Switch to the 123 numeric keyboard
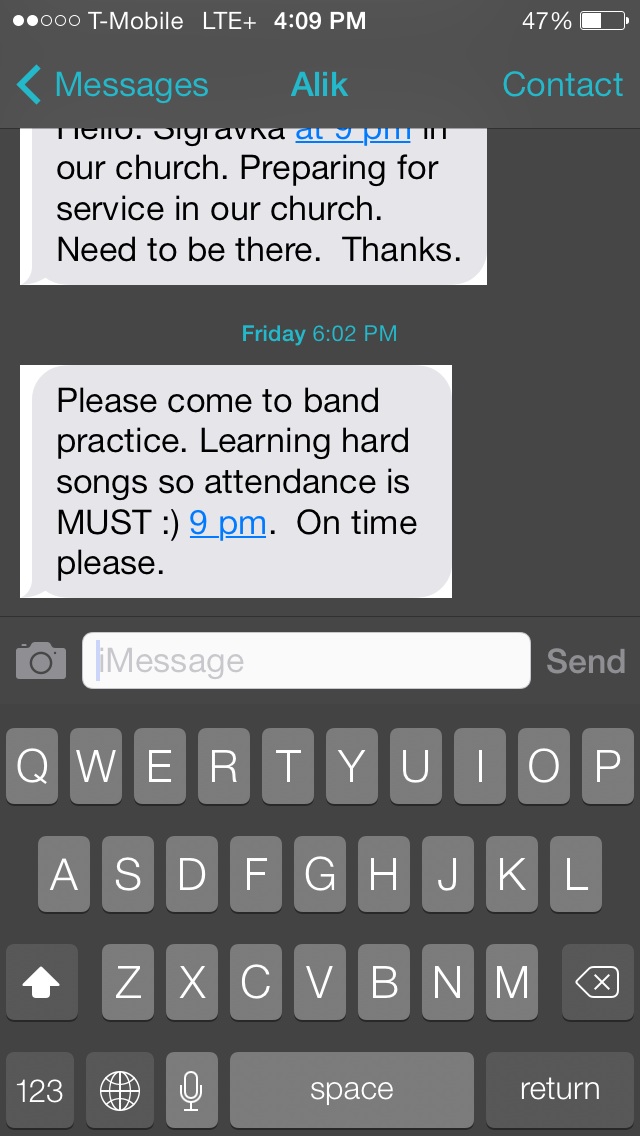Image resolution: width=640 pixels, height=1136 pixels. pos(40,1089)
